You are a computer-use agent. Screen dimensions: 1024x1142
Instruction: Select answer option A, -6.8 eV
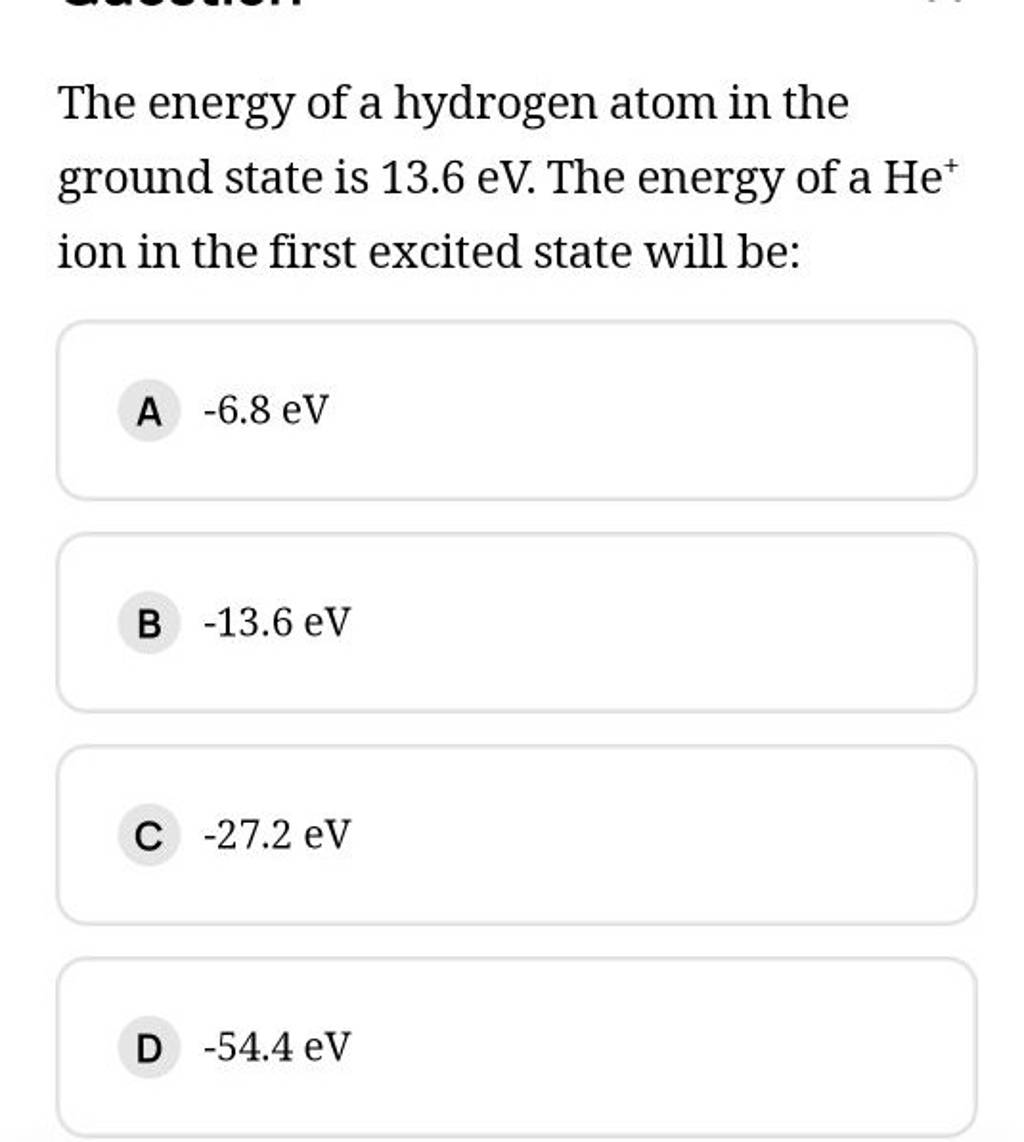click(516, 410)
